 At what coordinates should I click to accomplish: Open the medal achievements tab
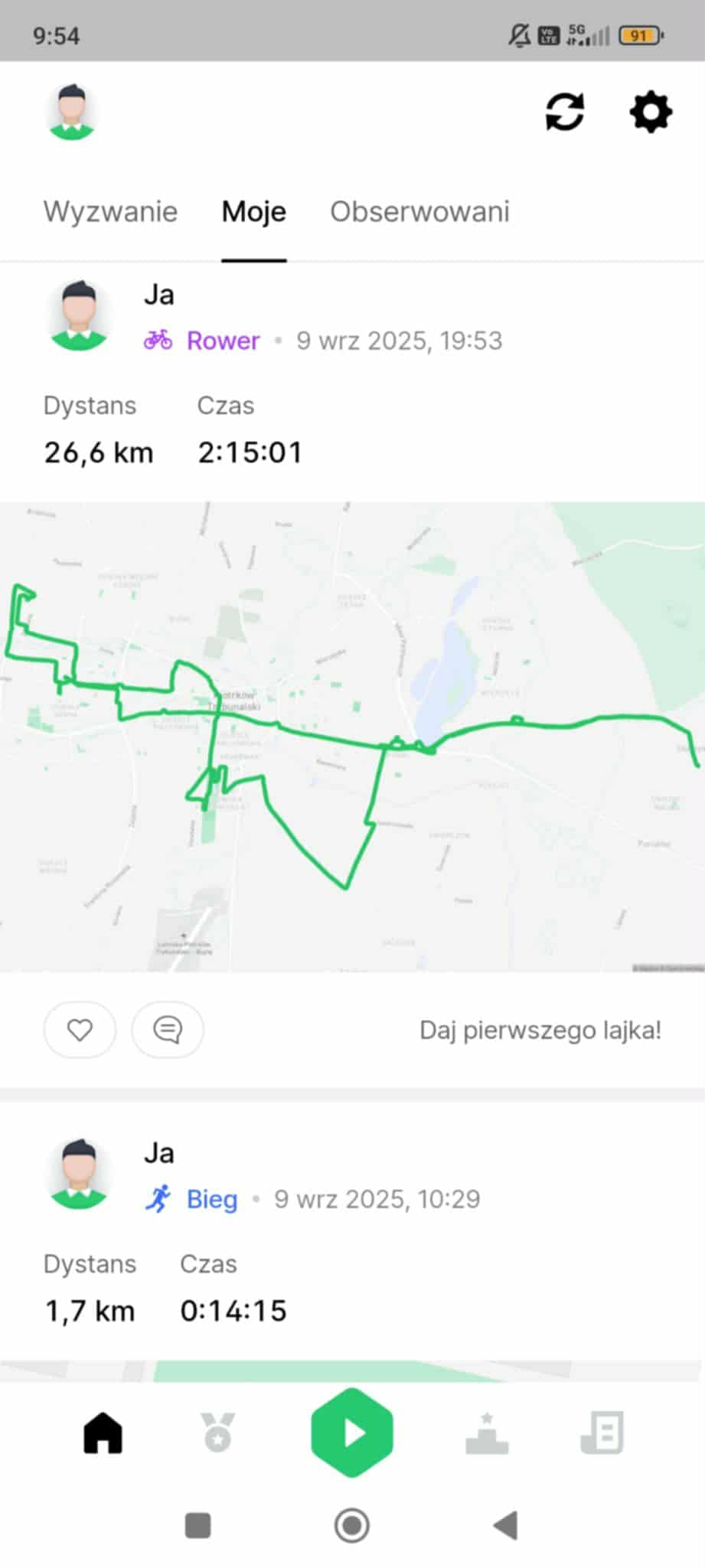(218, 1432)
